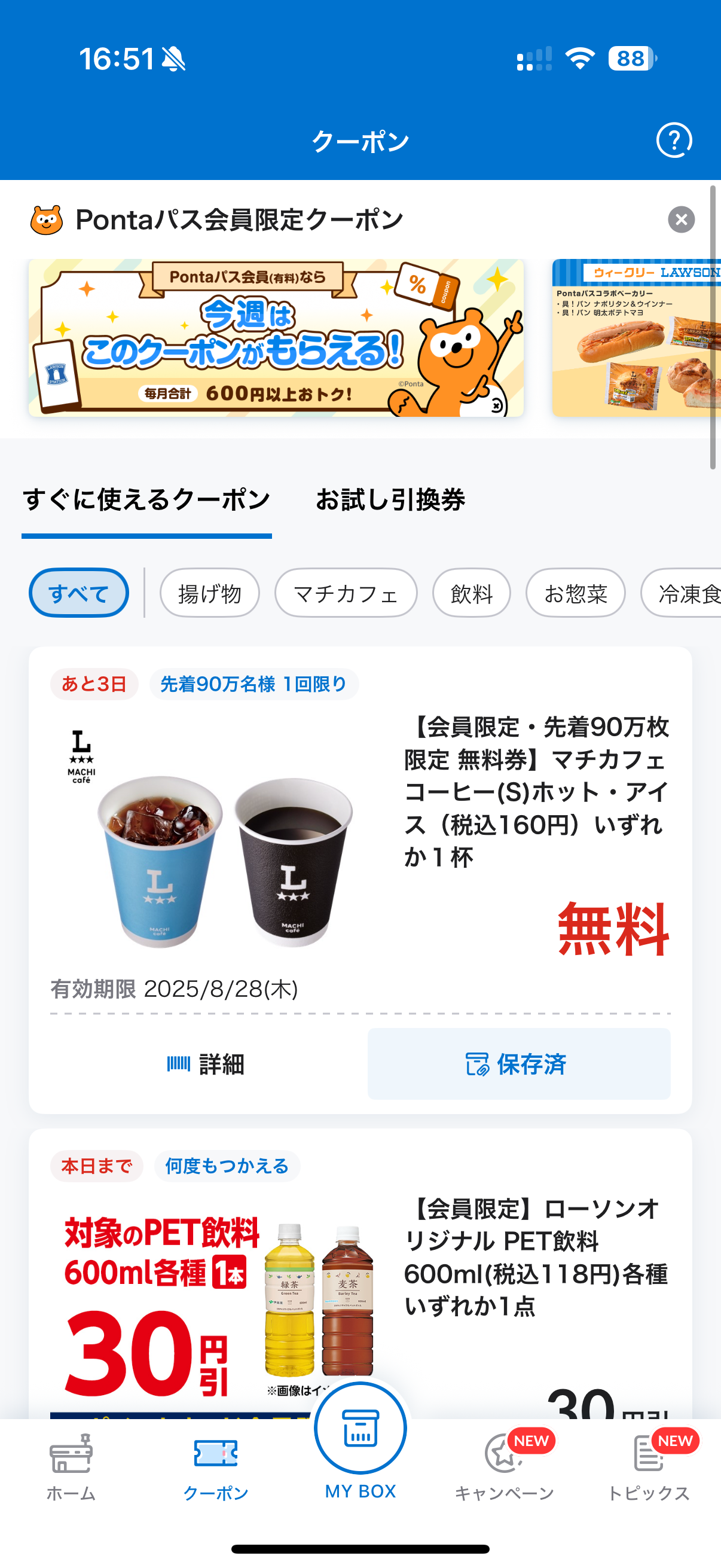Tap the help question mark icon
This screenshot has height=1568, width=721.
click(x=674, y=139)
